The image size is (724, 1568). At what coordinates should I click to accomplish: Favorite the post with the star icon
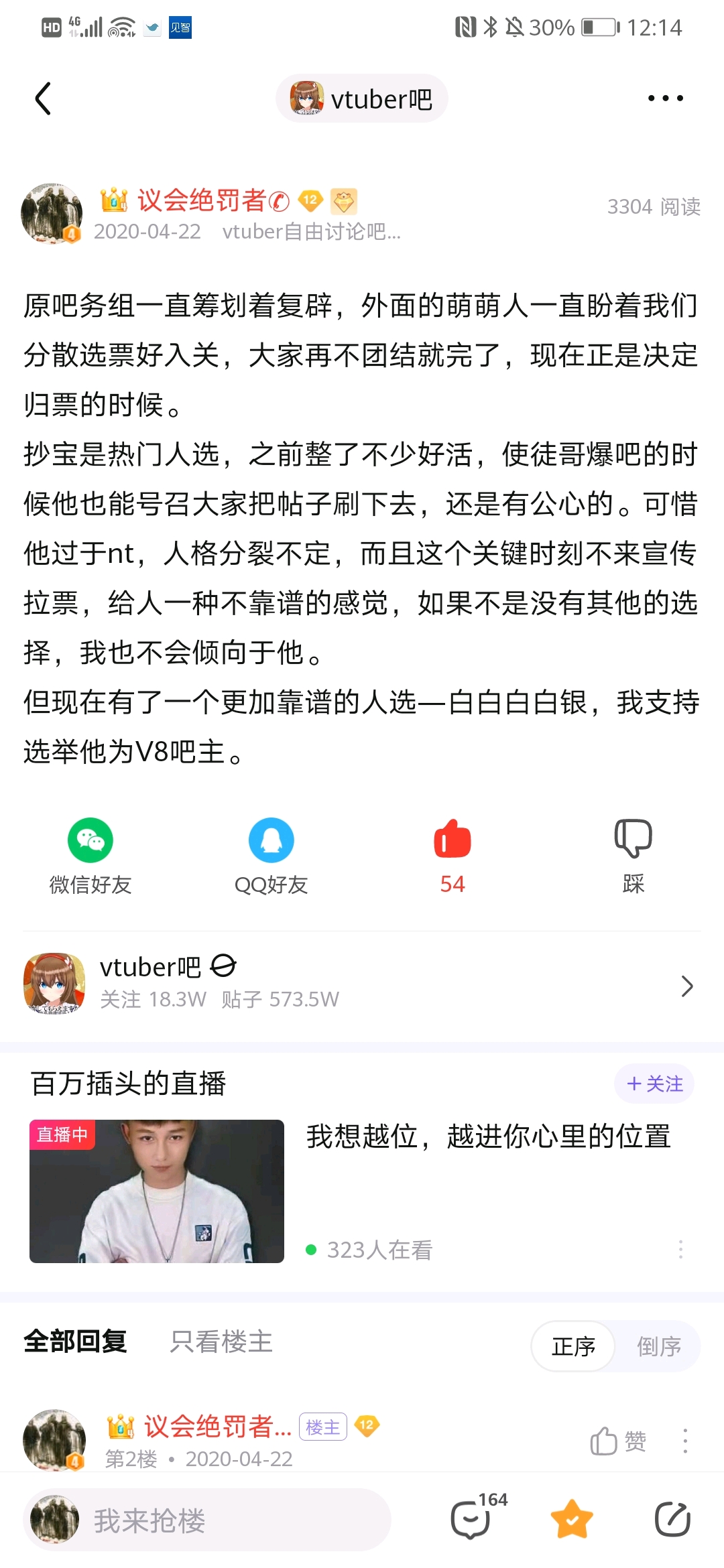[x=572, y=1519]
